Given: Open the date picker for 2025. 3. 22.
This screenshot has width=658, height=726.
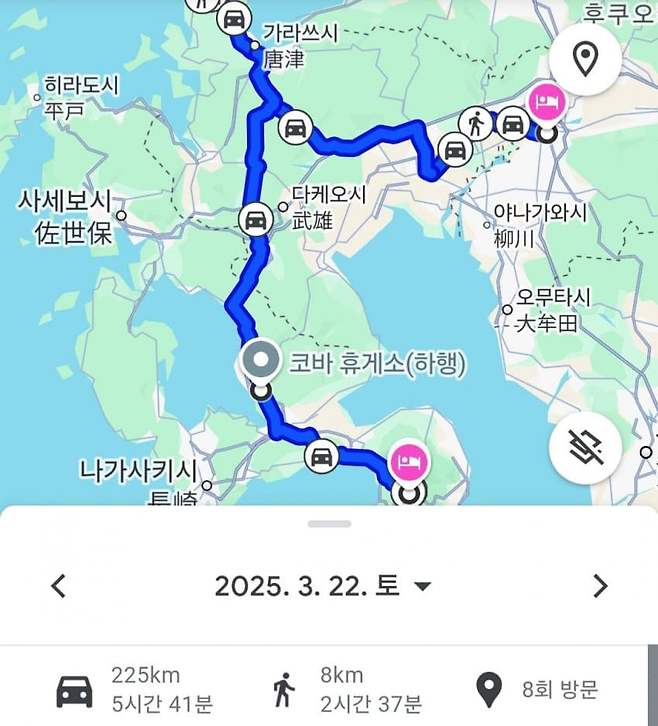Looking at the screenshot, I should tap(322, 586).
